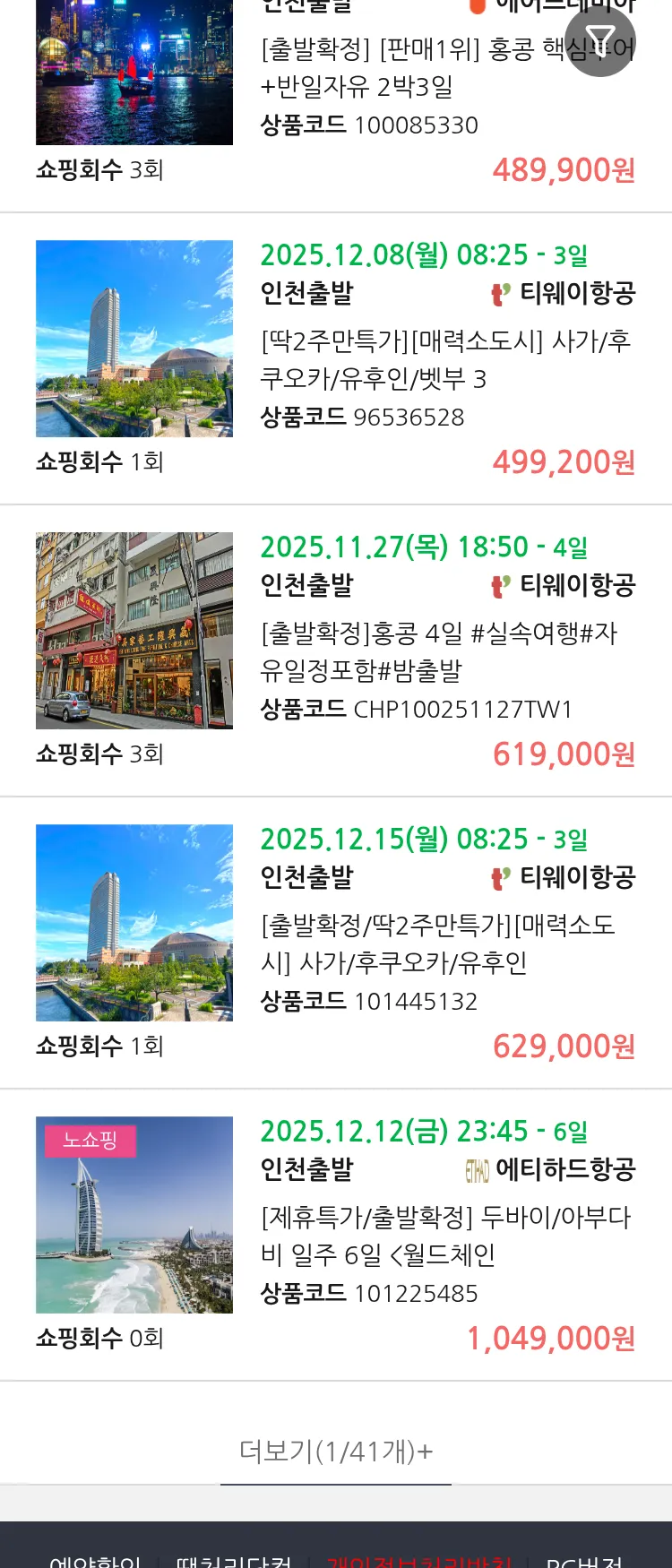The width and height of the screenshot is (672, 1568).
Task: Open the Dubai/Abu Dhabi 6-day Etihad package
Action: (445, 1236)
